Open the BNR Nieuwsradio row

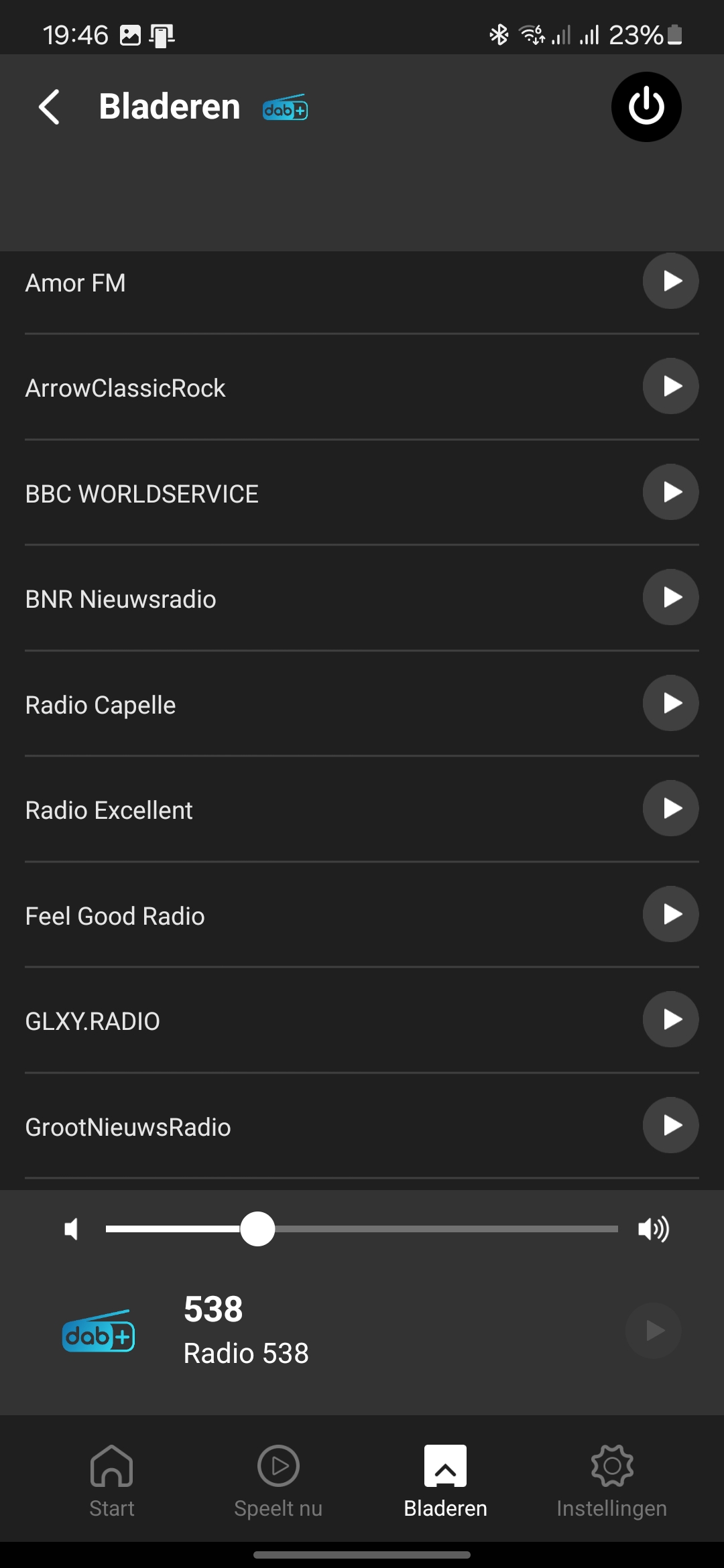[x=362, y=598]
